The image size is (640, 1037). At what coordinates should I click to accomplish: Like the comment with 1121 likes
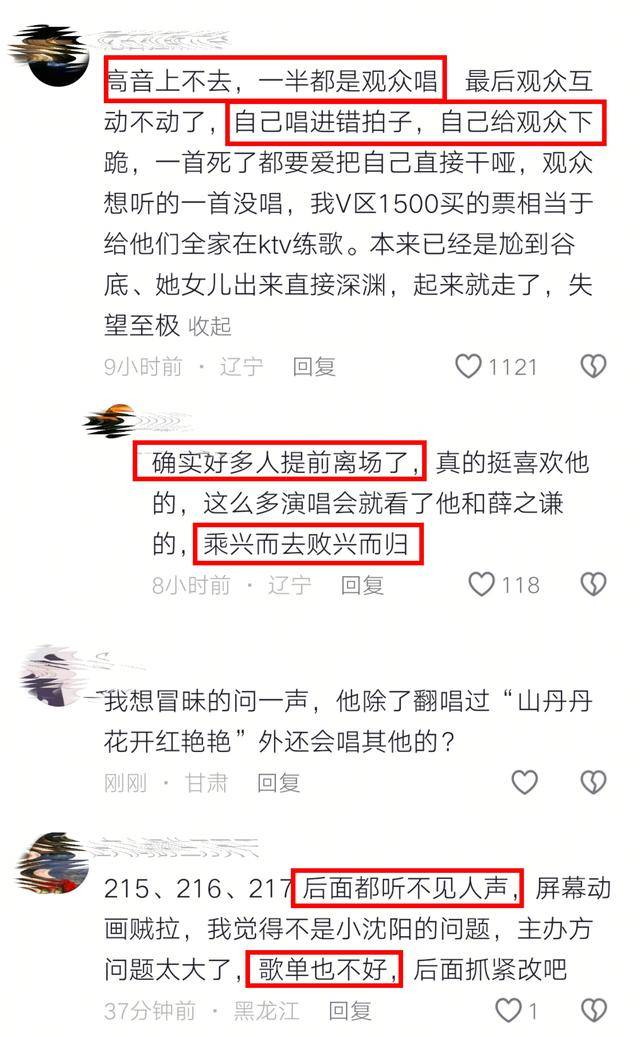[x=469, y=367]
